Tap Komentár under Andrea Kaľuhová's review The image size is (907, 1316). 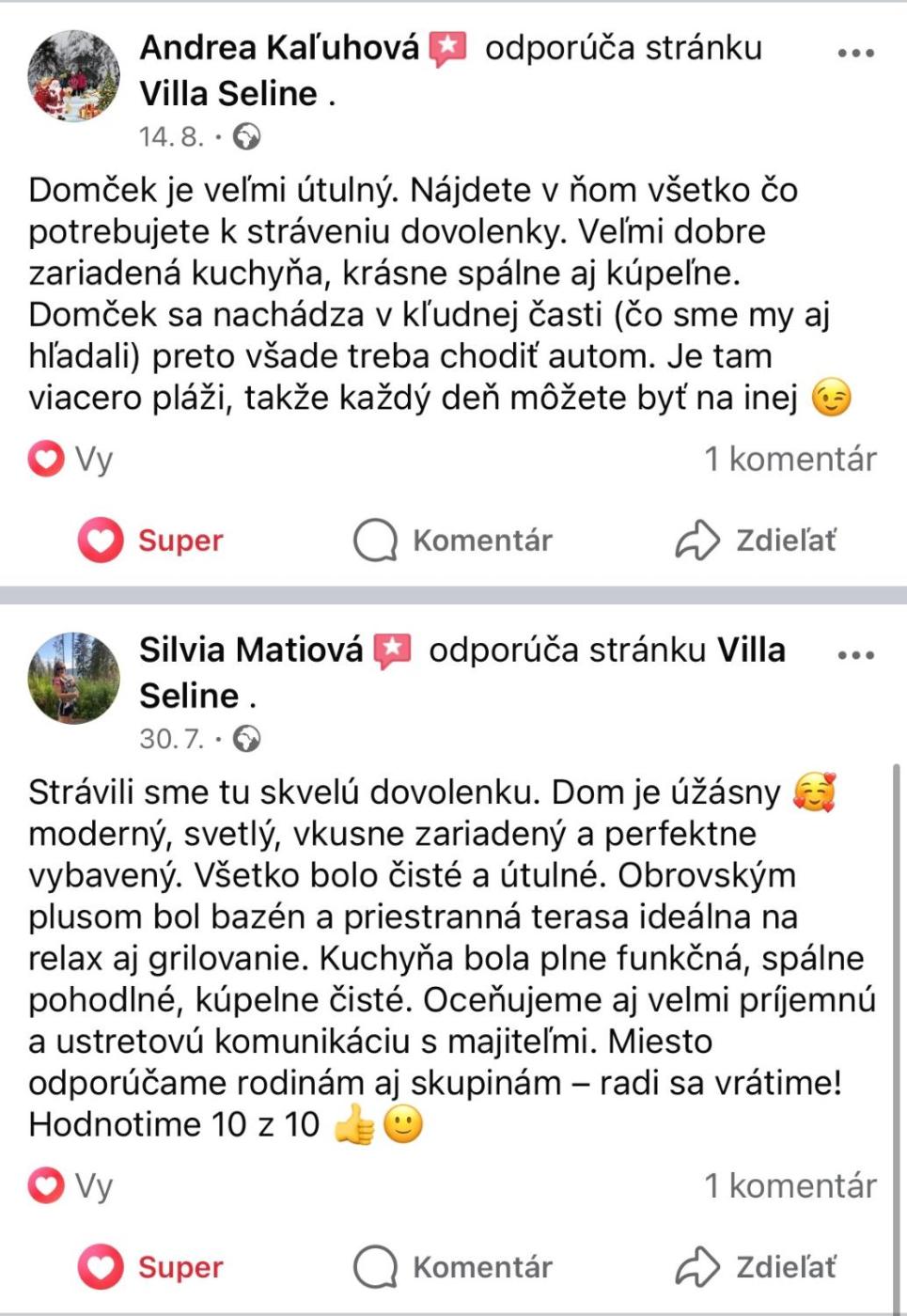452,540
